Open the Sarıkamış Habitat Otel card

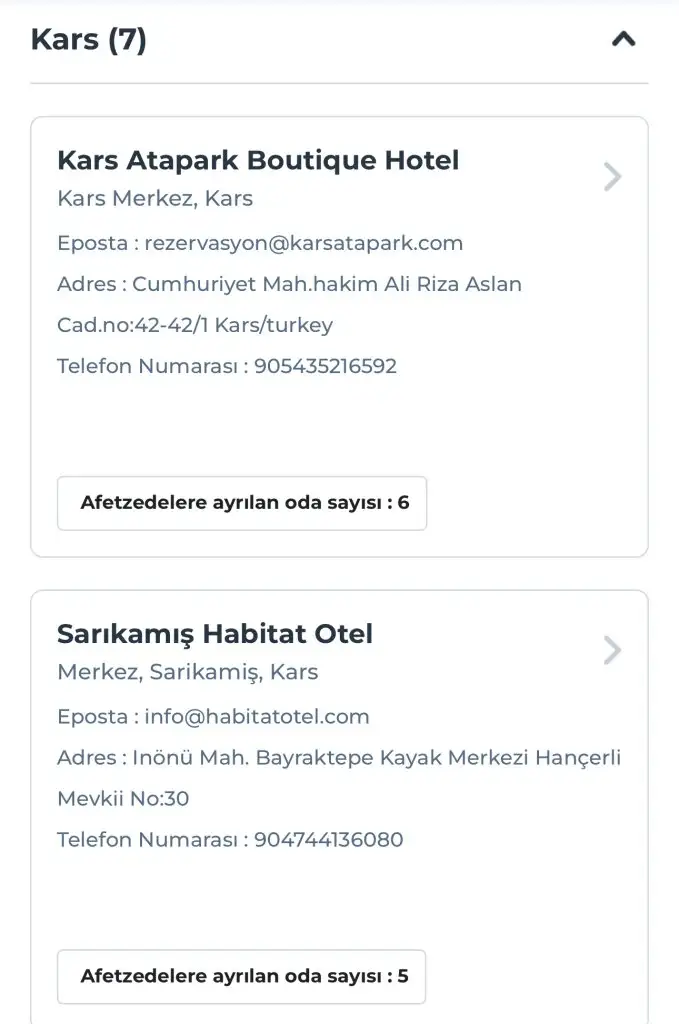(x=612, y=651)
